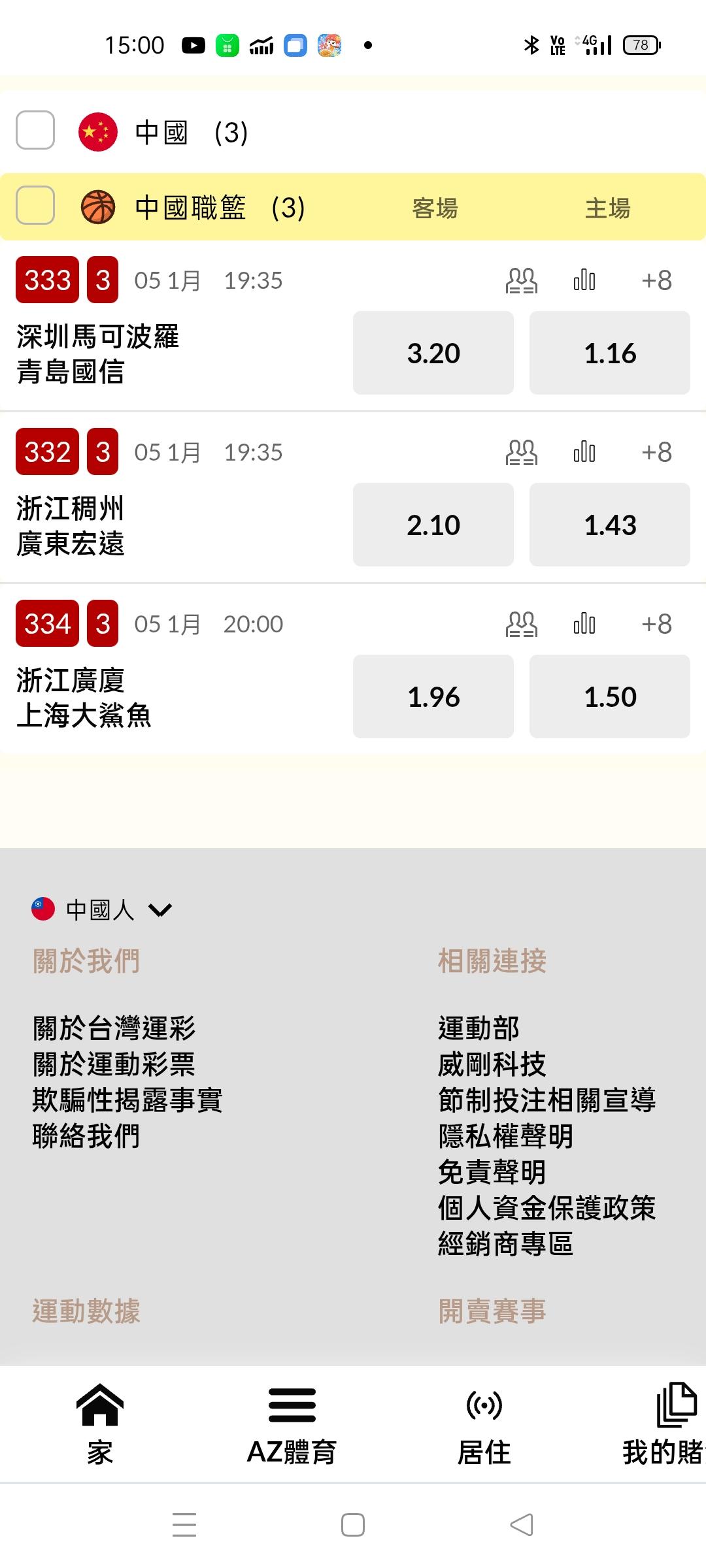
Task: Select away odds 3.20 for 深圳馬可波羅
Action: tap(433, 353)
